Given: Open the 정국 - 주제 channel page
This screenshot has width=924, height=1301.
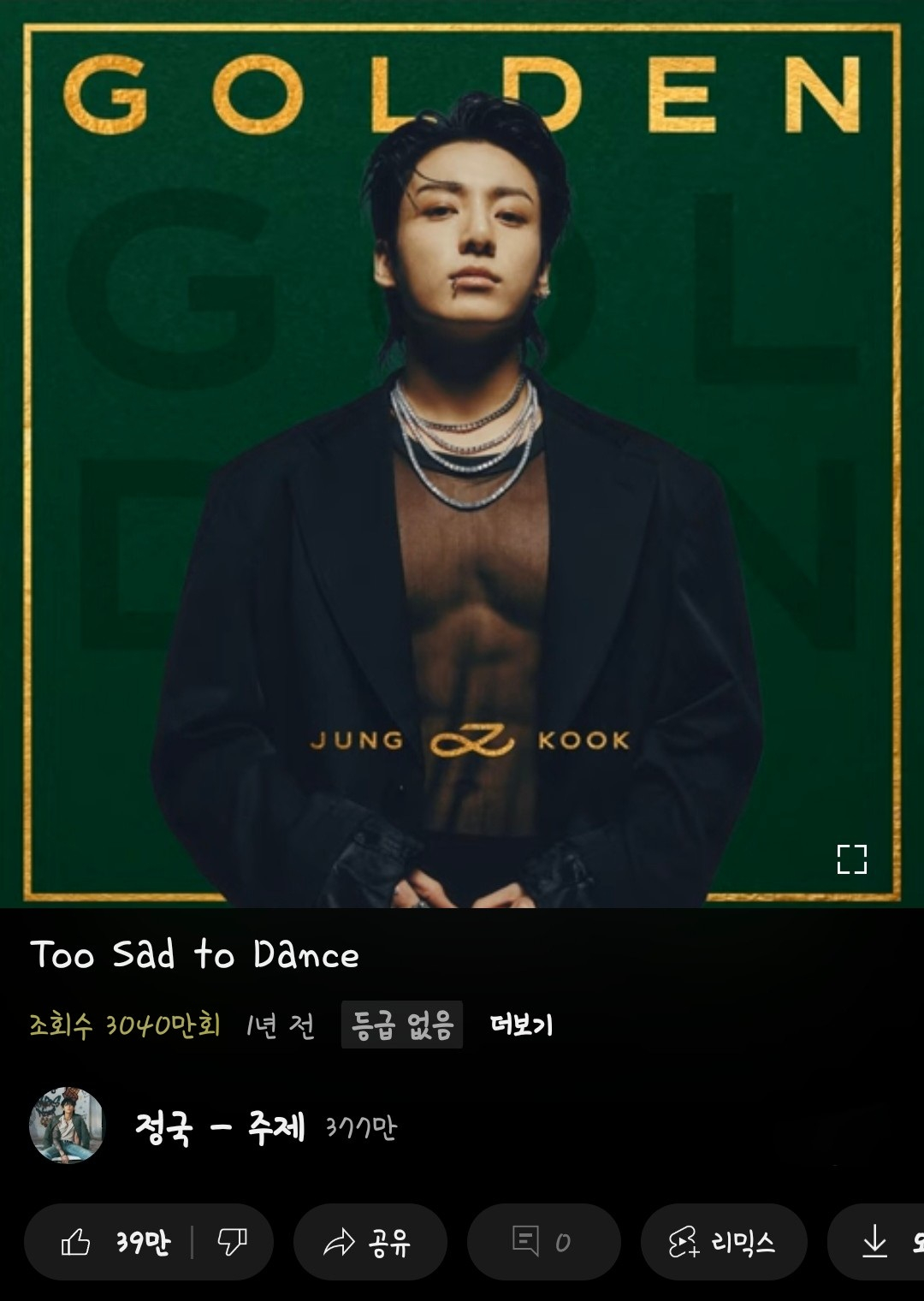Looking at the screenshot, I should point(220,1127).
